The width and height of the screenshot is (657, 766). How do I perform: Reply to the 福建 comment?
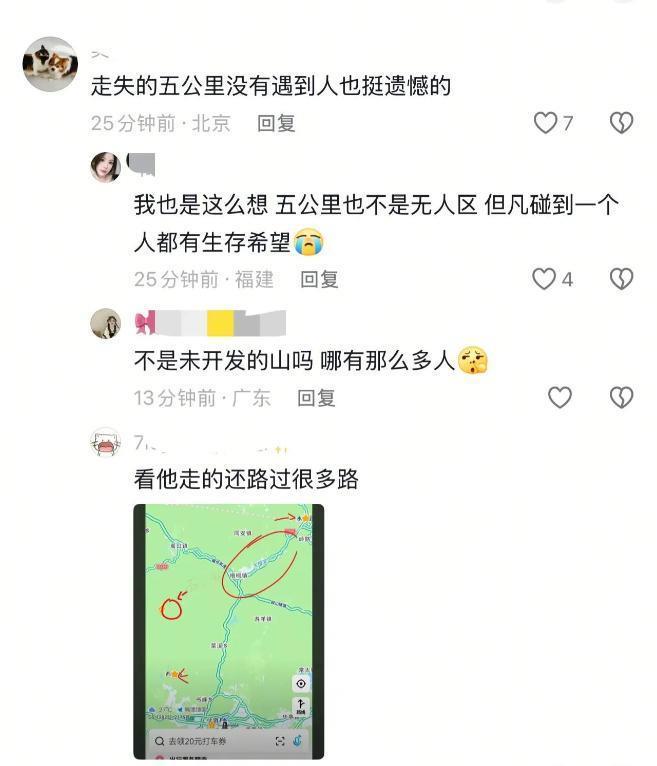click(x=320, y=279)
